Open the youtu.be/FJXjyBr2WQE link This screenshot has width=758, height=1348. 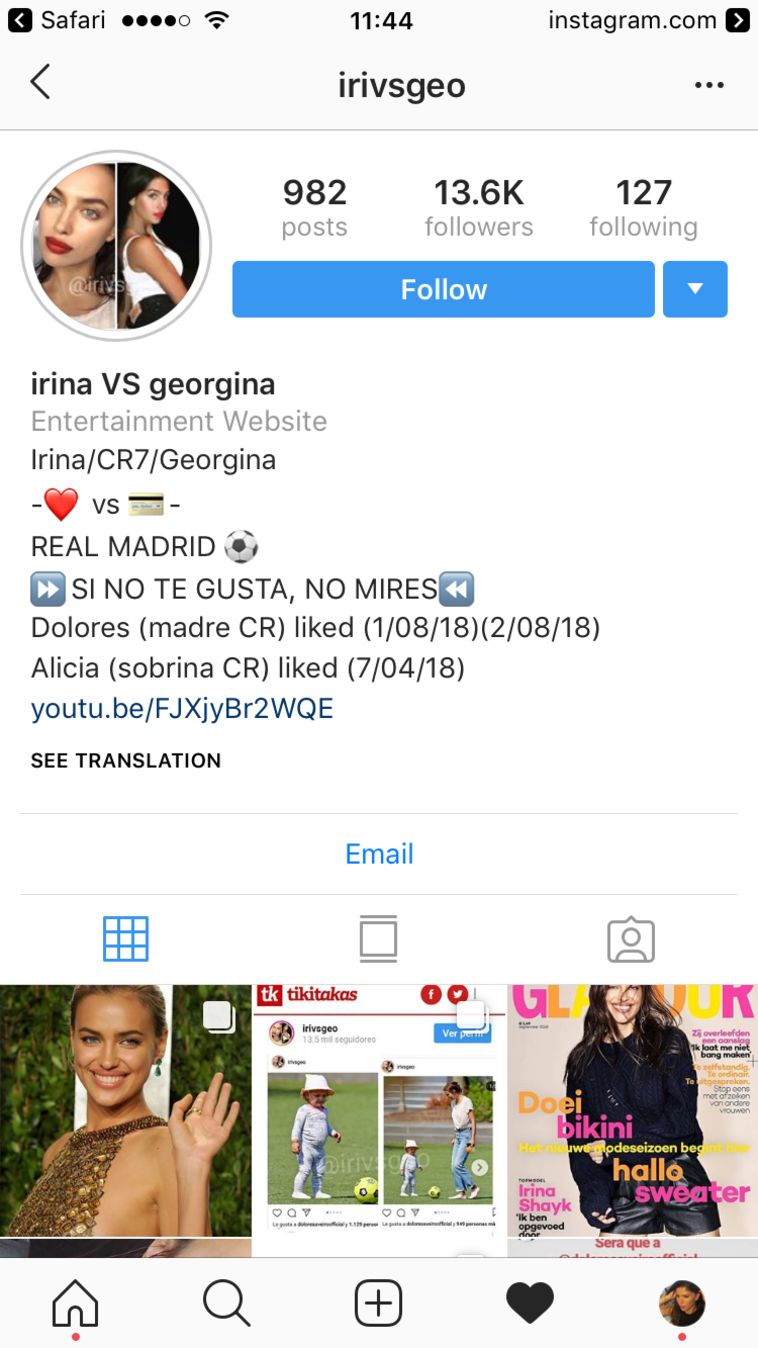point(182,709)
